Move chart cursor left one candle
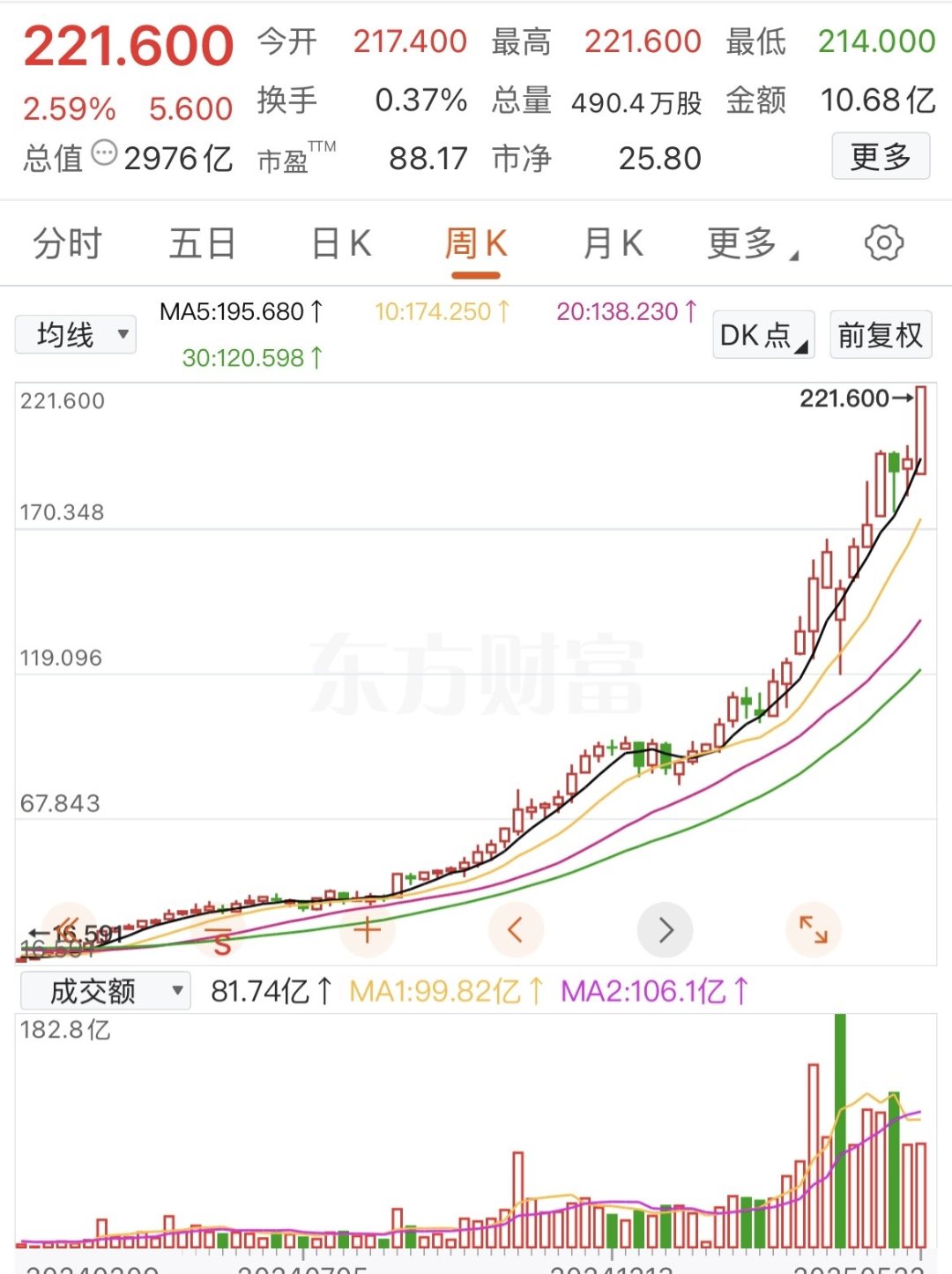 tap(516, 929)
